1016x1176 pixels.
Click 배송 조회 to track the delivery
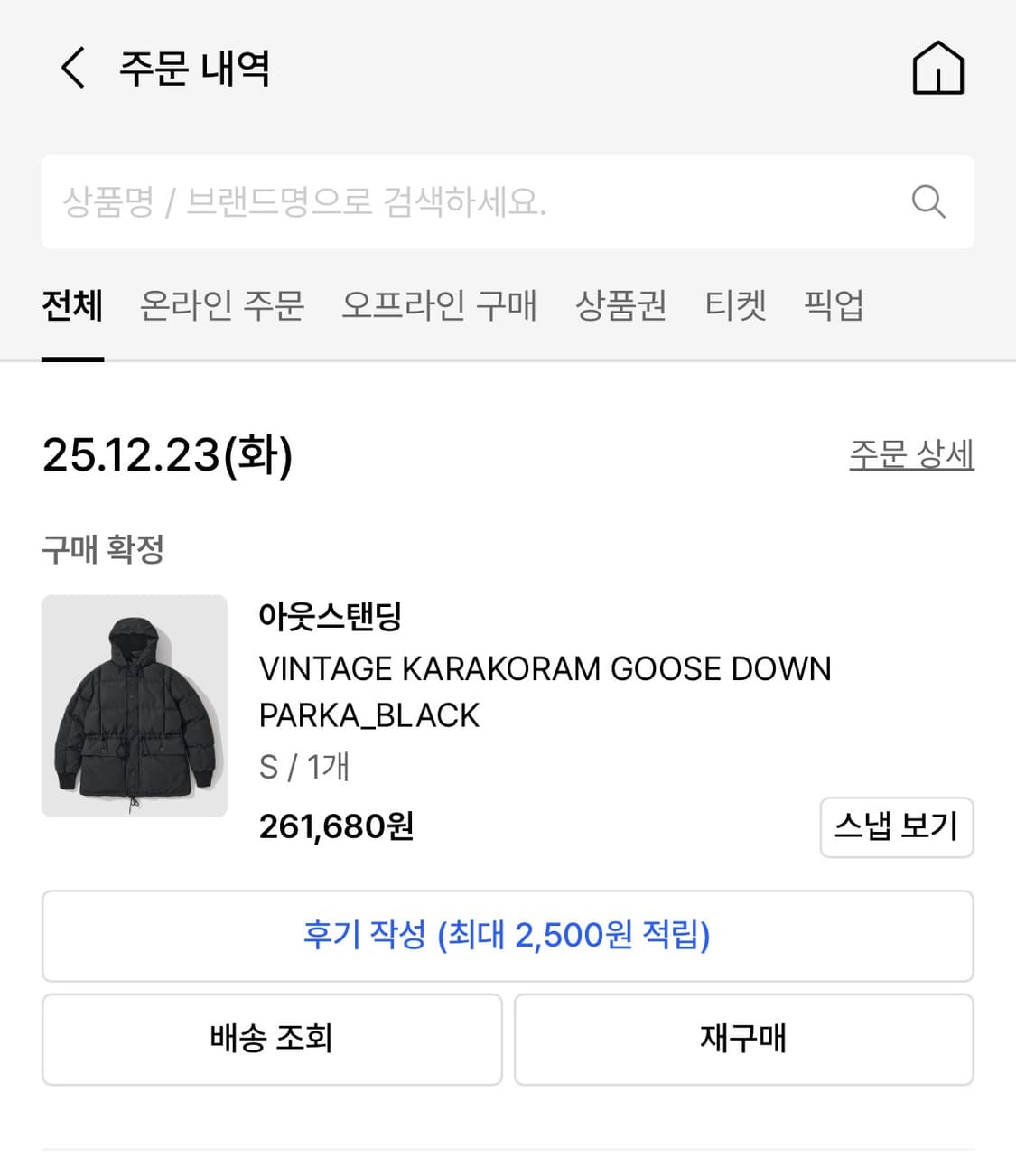click(270, 1039)
